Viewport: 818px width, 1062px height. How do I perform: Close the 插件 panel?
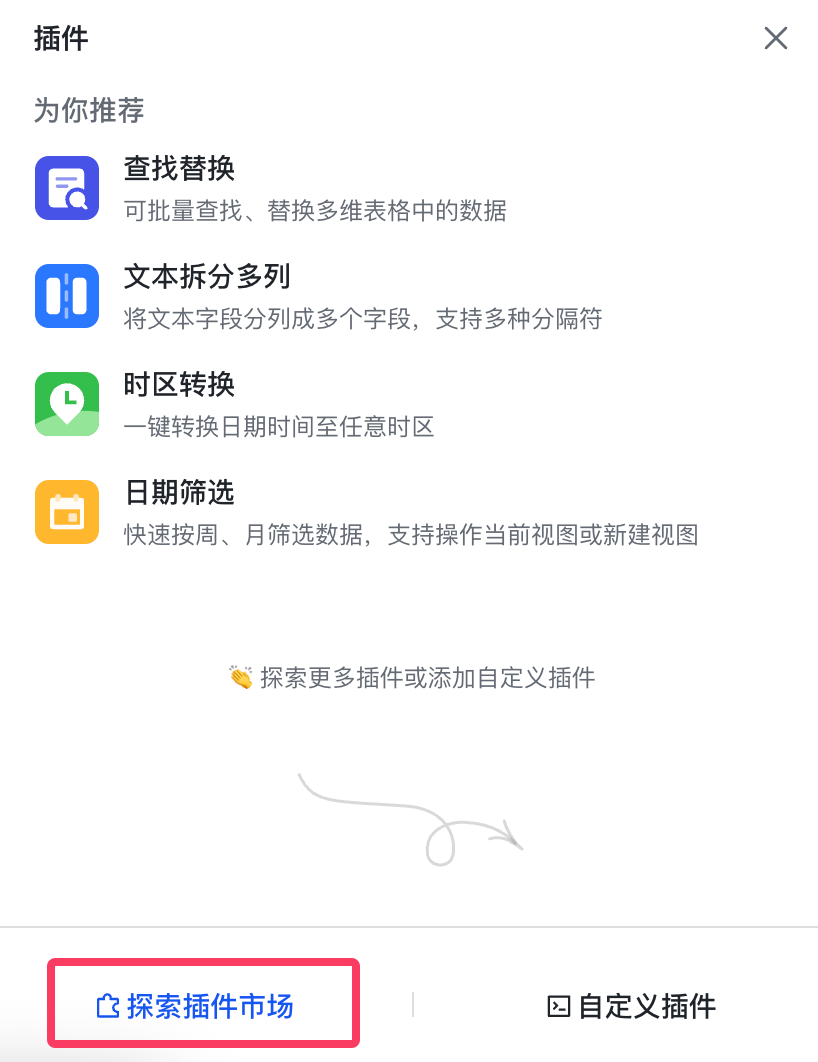point(776,39)
